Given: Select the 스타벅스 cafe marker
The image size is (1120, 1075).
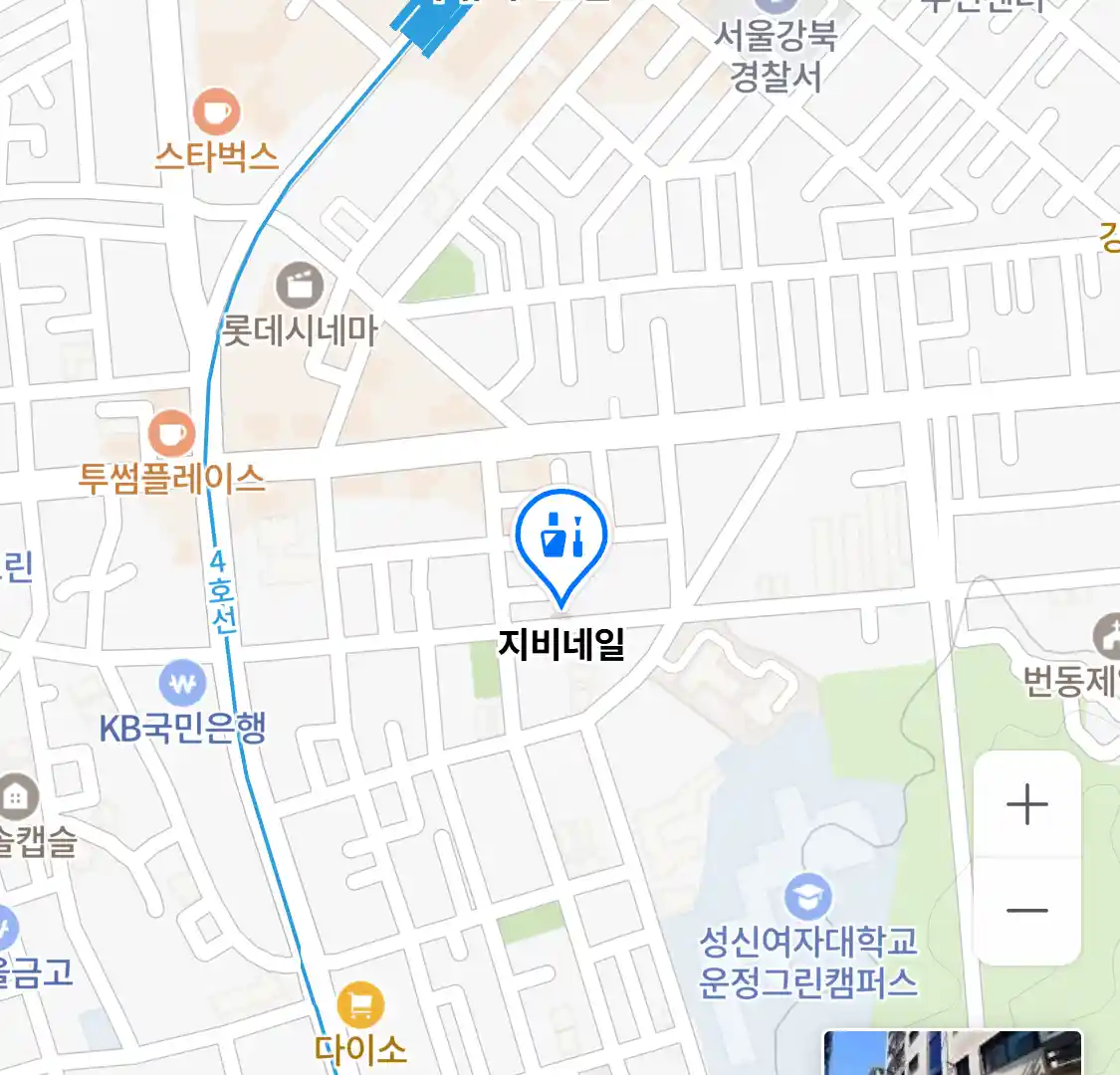Looking at the screenshot, I should (216, 111).
